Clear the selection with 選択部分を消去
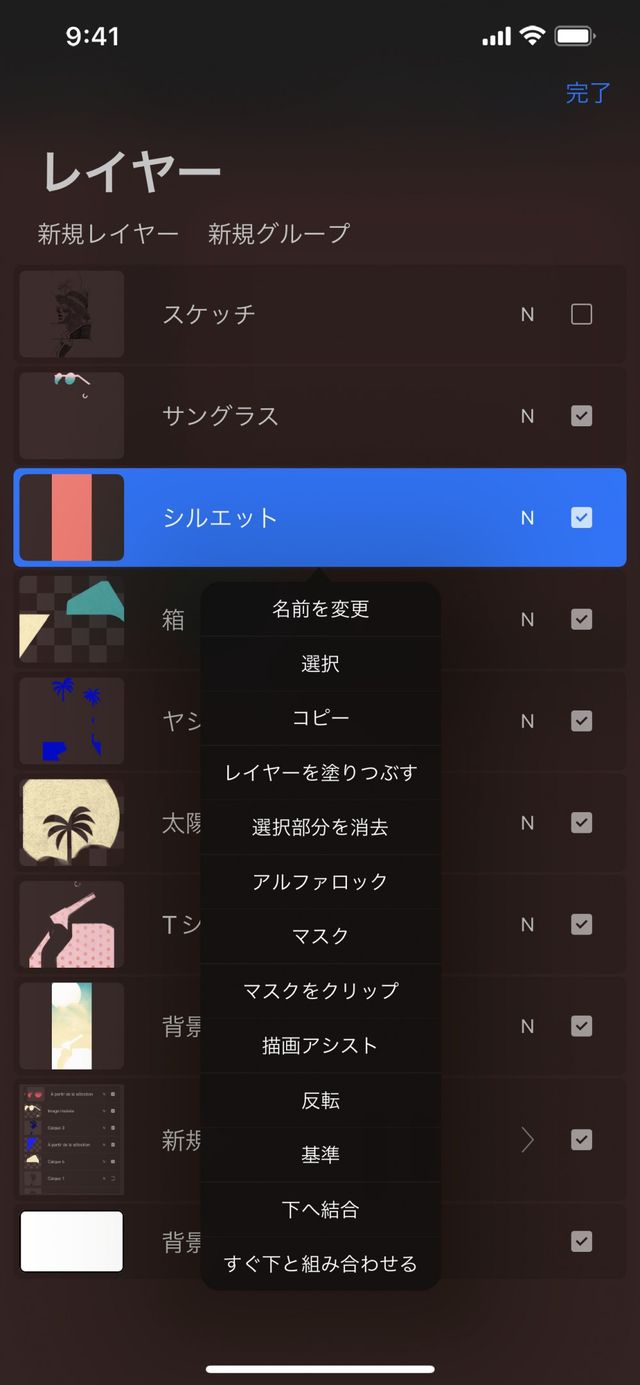 pyautogui.click(x=320, y=827)
